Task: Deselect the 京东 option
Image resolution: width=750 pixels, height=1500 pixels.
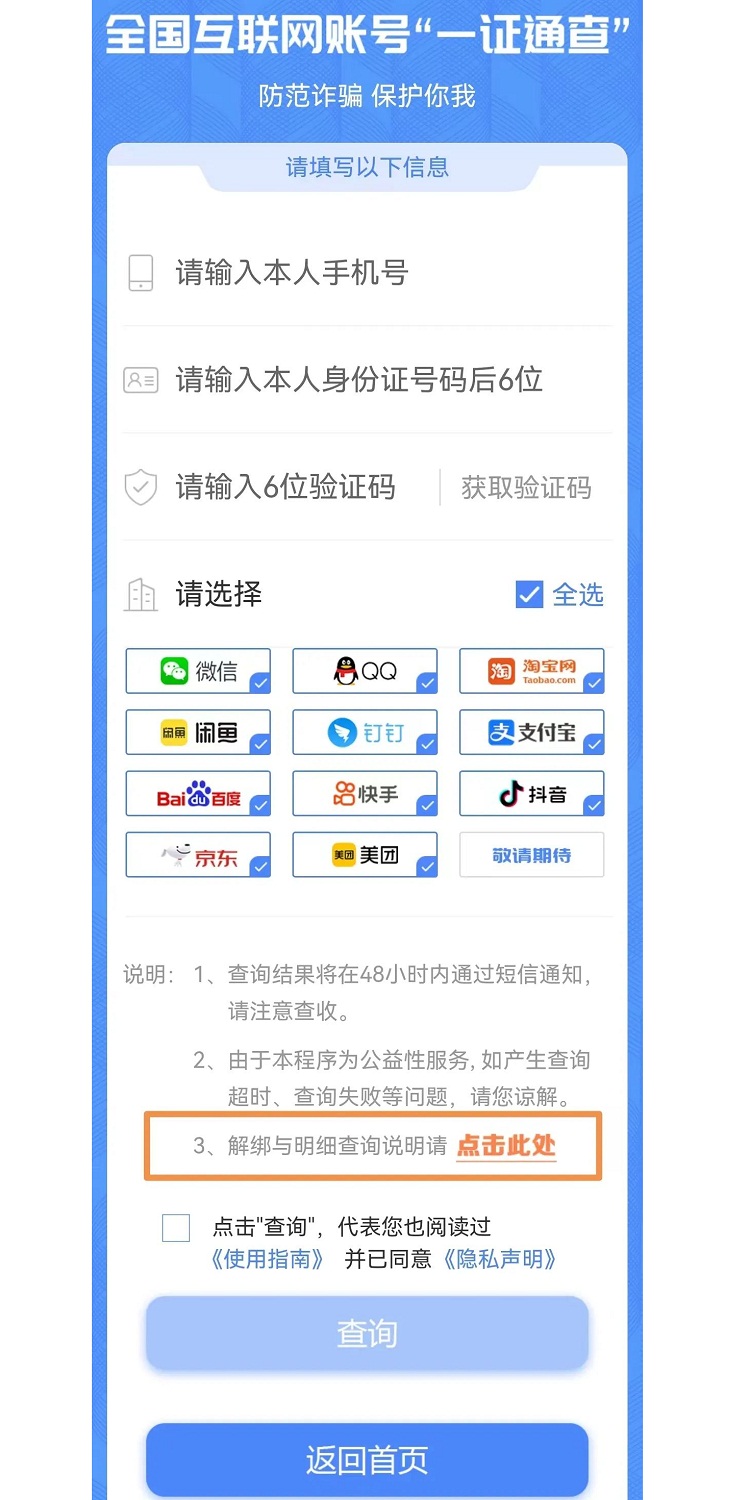Action: click(x=198, y=855)
